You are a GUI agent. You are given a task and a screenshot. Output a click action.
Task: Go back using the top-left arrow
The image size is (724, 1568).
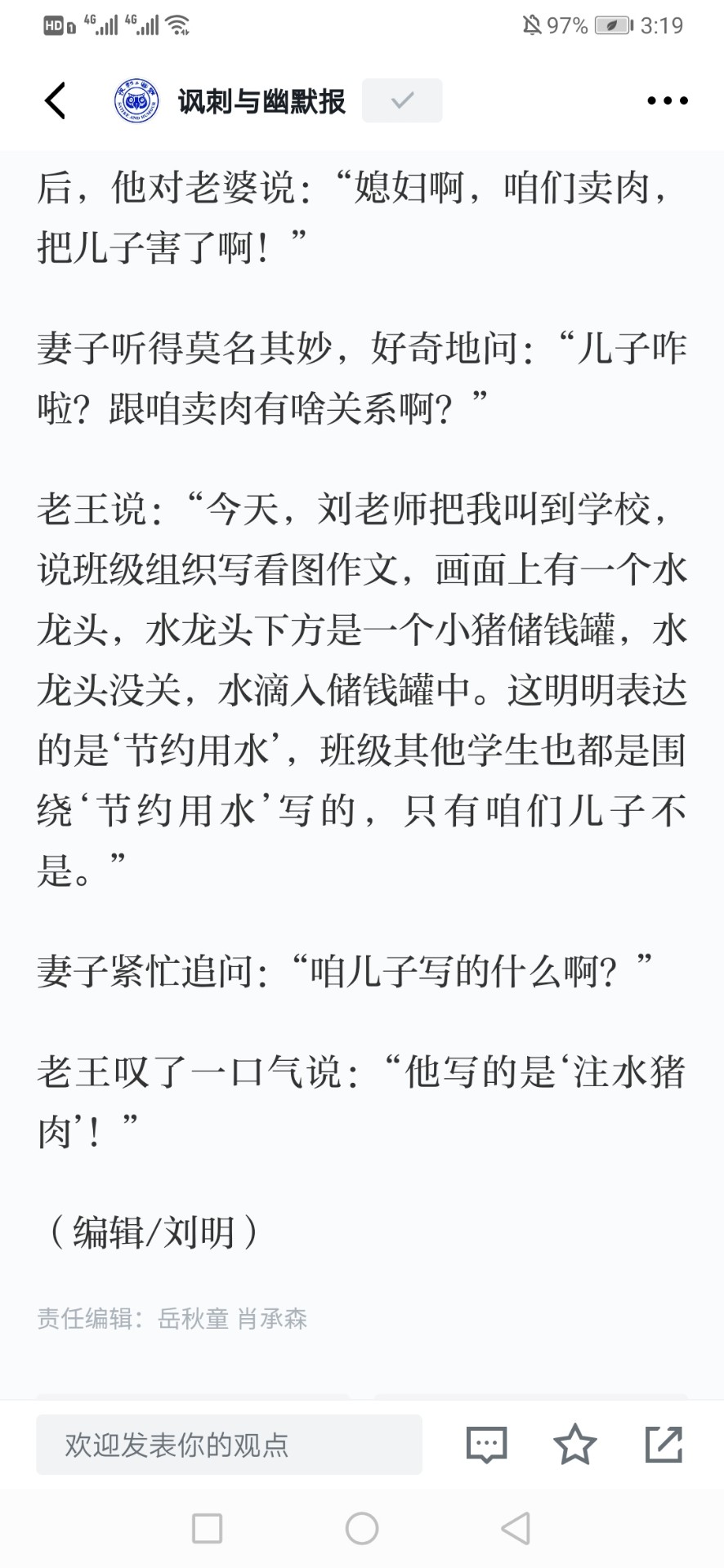[x=55, y=100]
